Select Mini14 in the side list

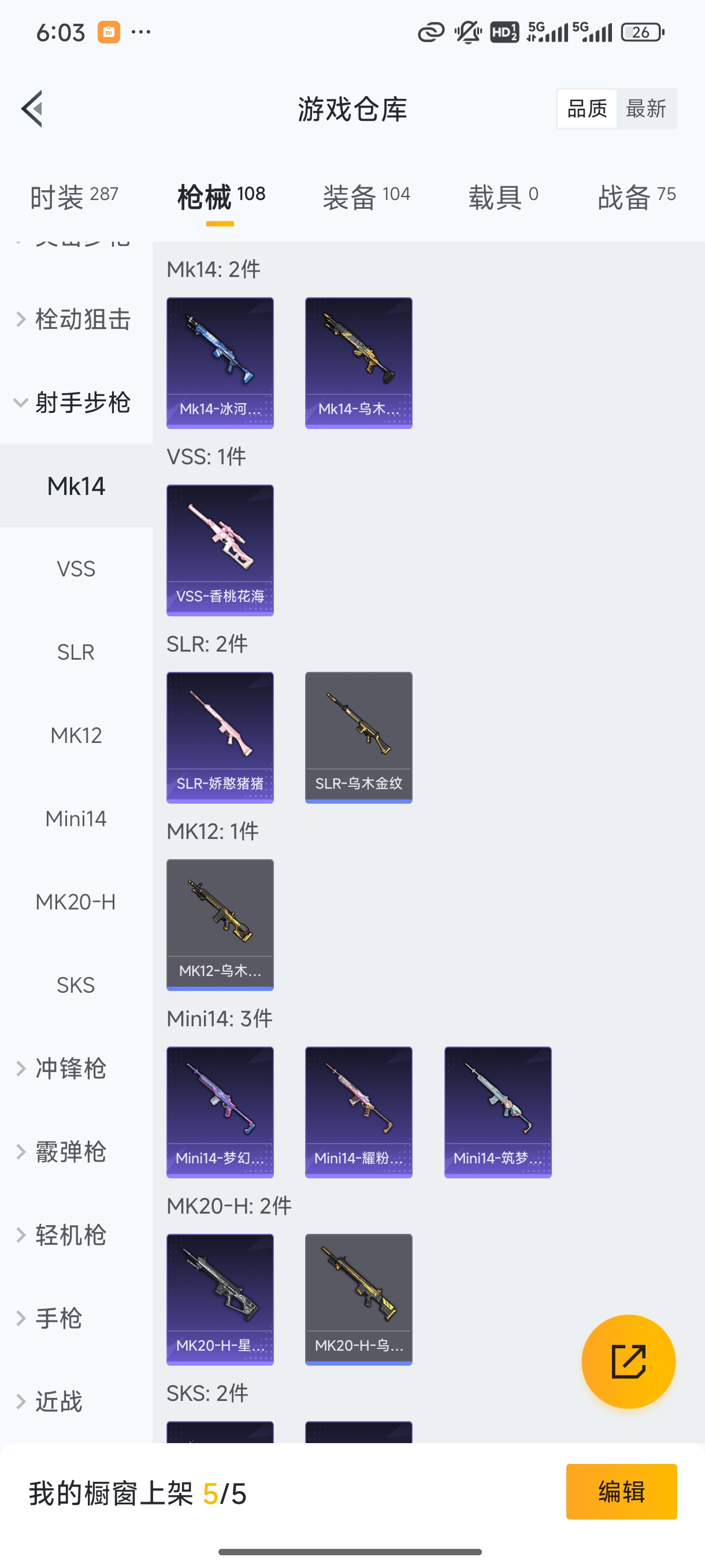point(76,819)
